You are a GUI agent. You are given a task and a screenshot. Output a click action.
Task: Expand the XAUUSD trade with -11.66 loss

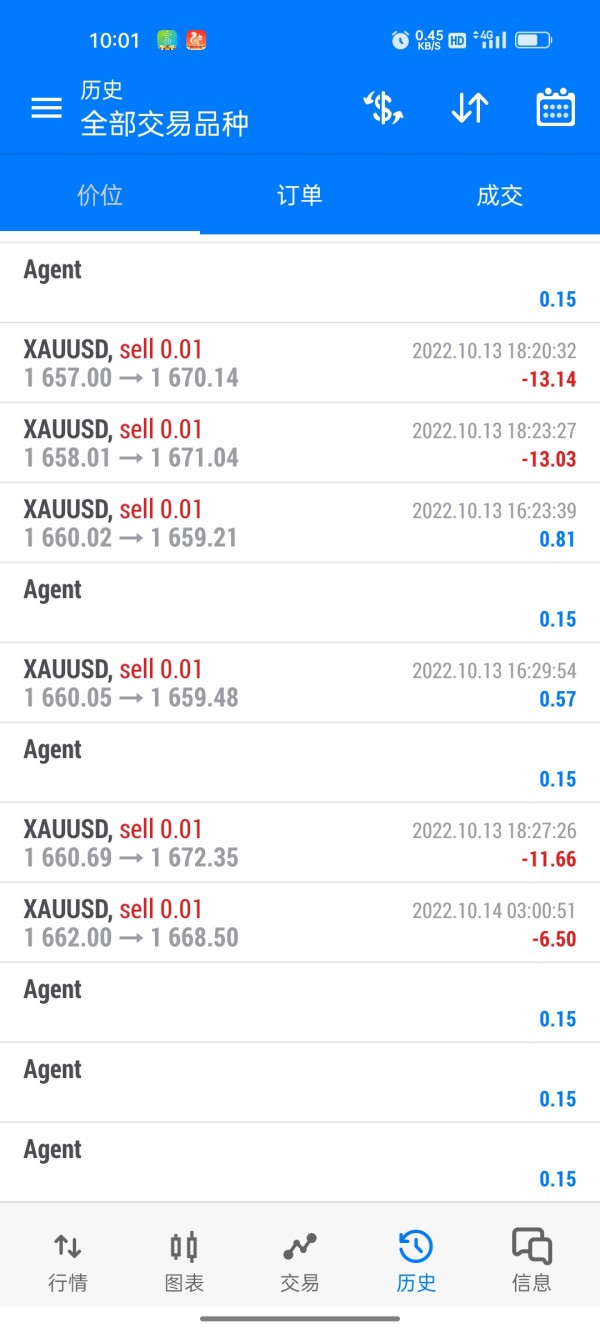[x=300, y=843]
